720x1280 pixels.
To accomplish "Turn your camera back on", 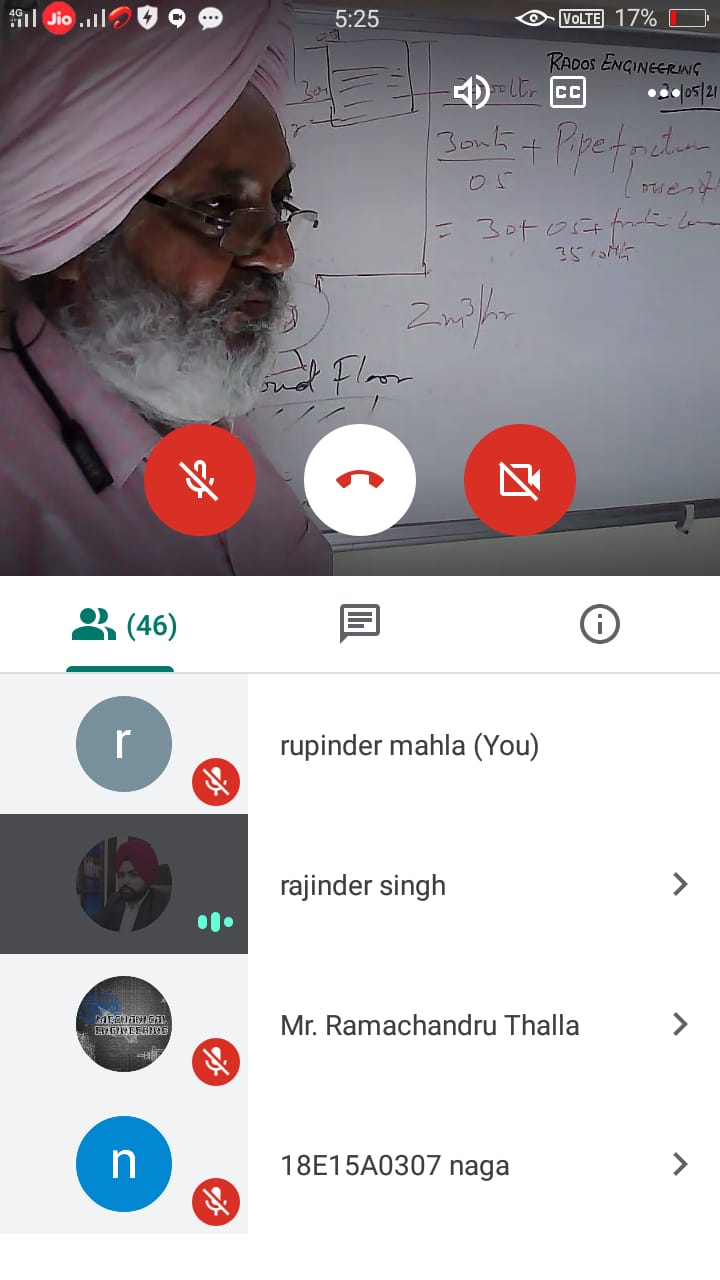I will 520,481.
